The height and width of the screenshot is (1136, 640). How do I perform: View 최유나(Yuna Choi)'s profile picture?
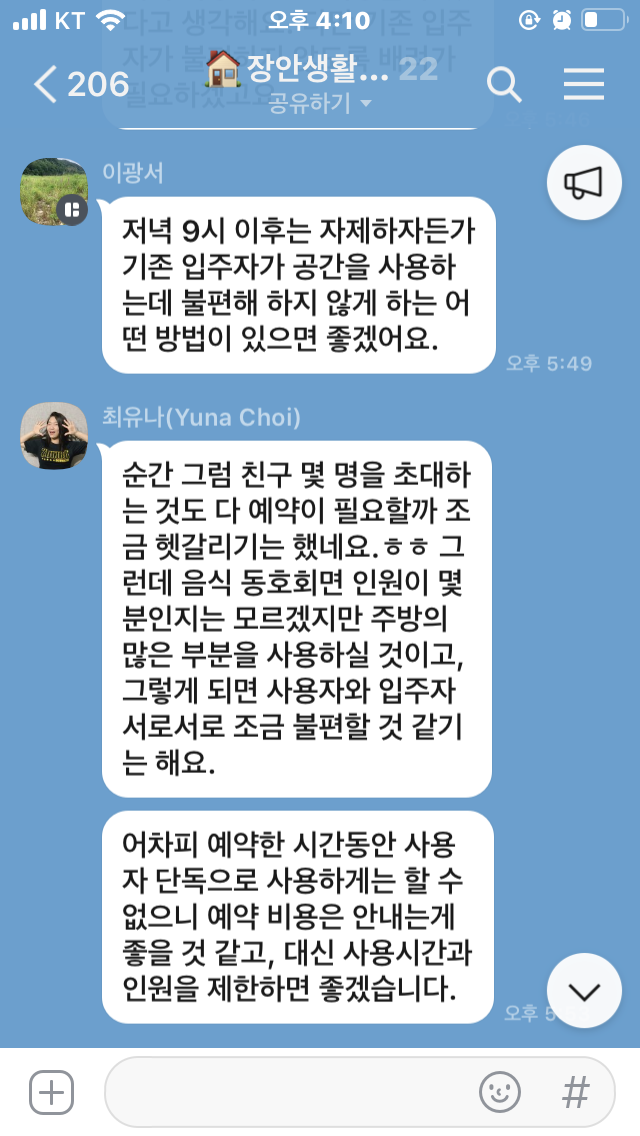click(x=54, y=436)
